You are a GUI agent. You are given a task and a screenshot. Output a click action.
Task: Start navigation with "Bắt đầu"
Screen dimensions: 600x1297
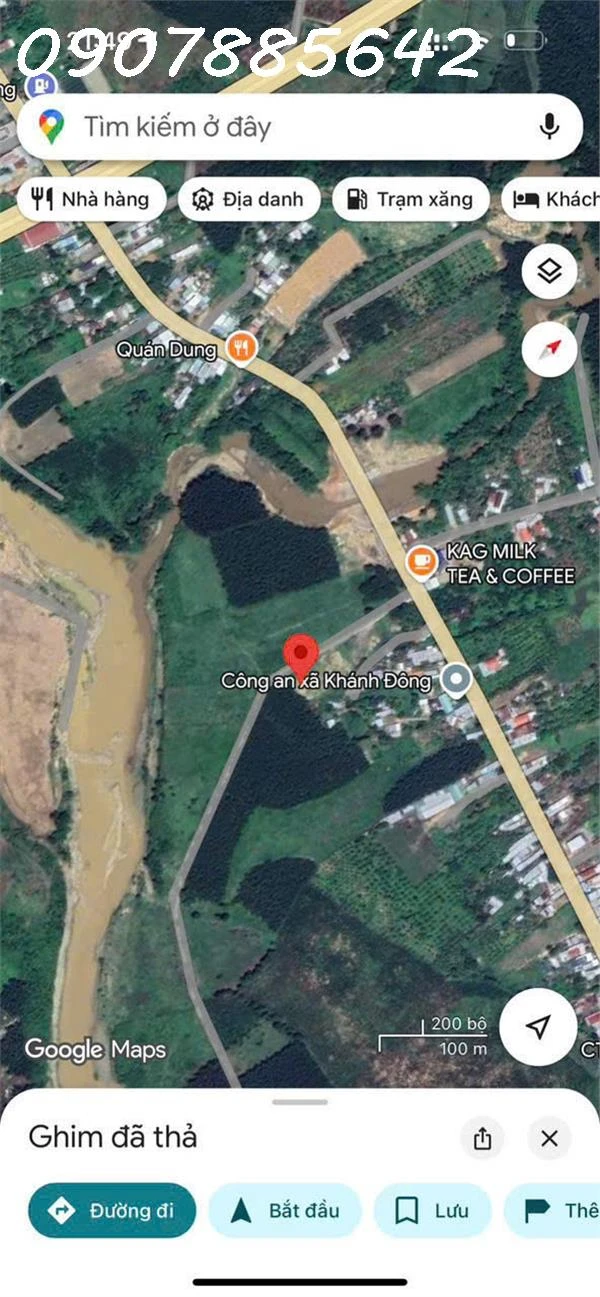coord(285,1210)
